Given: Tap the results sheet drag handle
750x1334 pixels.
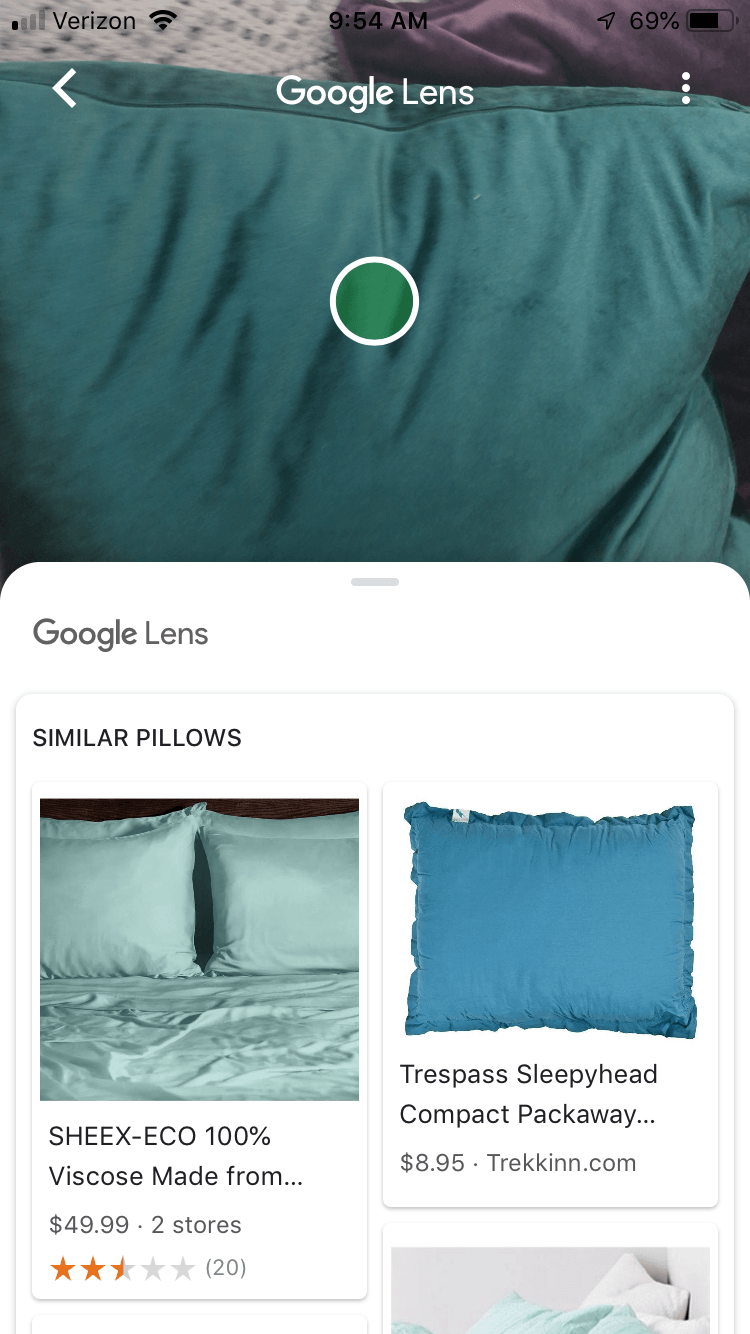Looking at the screenshot, I should (x=375, y=582).
